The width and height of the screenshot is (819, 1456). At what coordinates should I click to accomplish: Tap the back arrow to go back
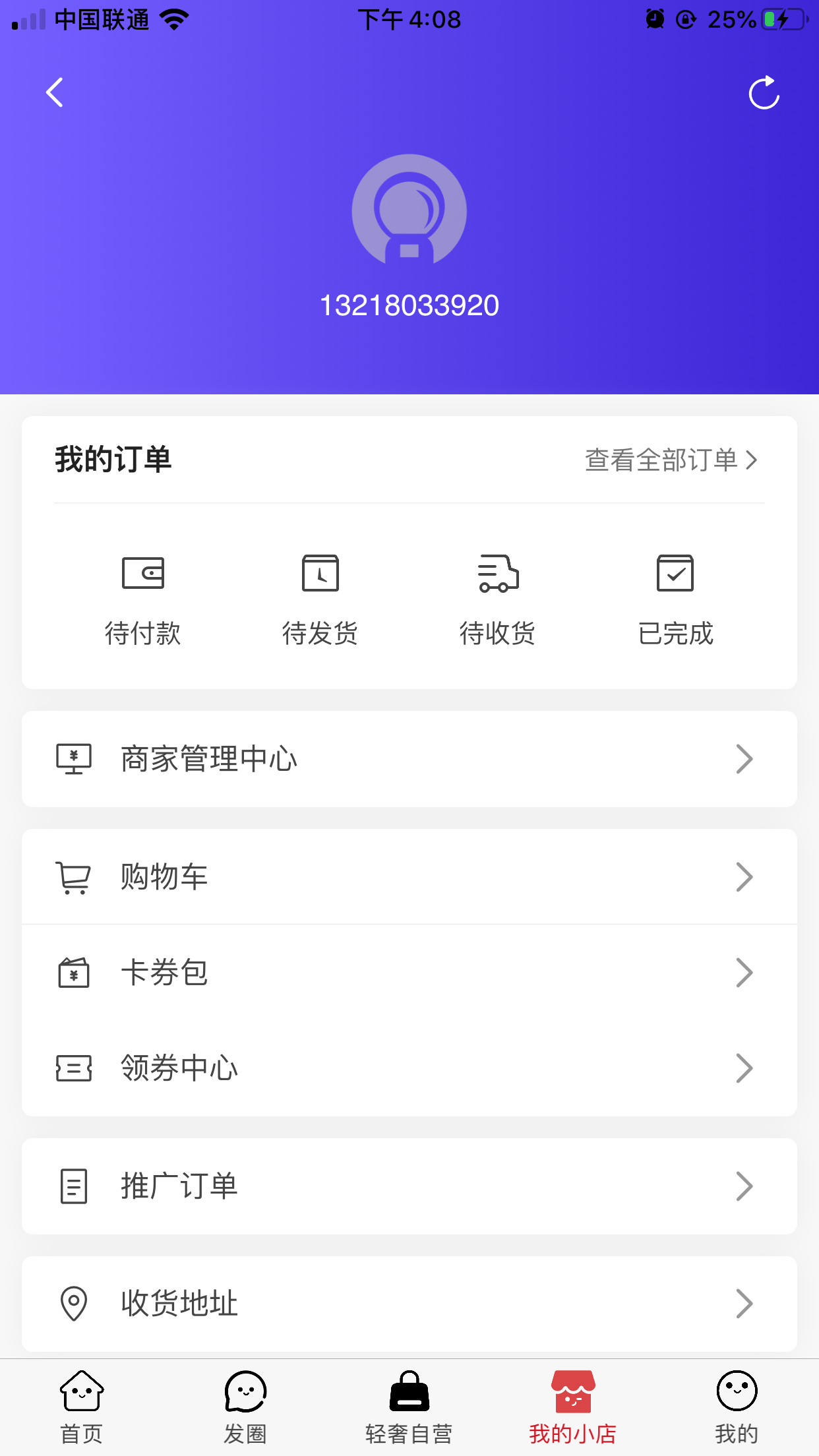point(55,92)
